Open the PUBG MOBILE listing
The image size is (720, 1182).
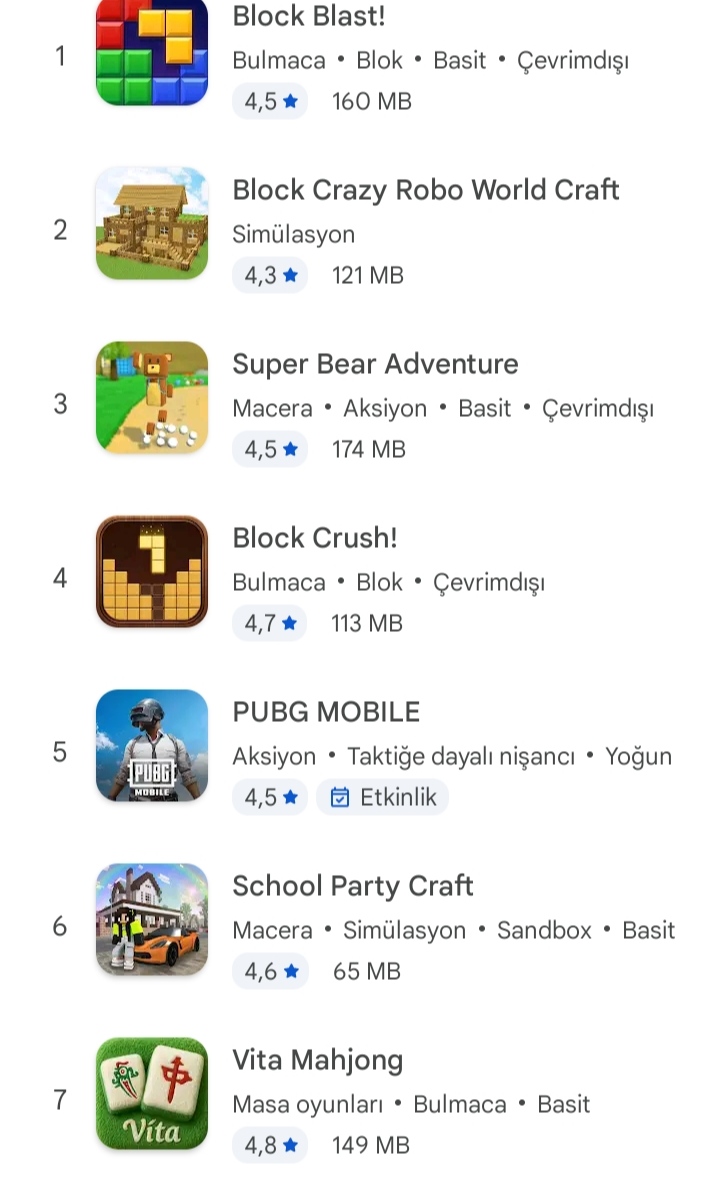click(326, 712)
